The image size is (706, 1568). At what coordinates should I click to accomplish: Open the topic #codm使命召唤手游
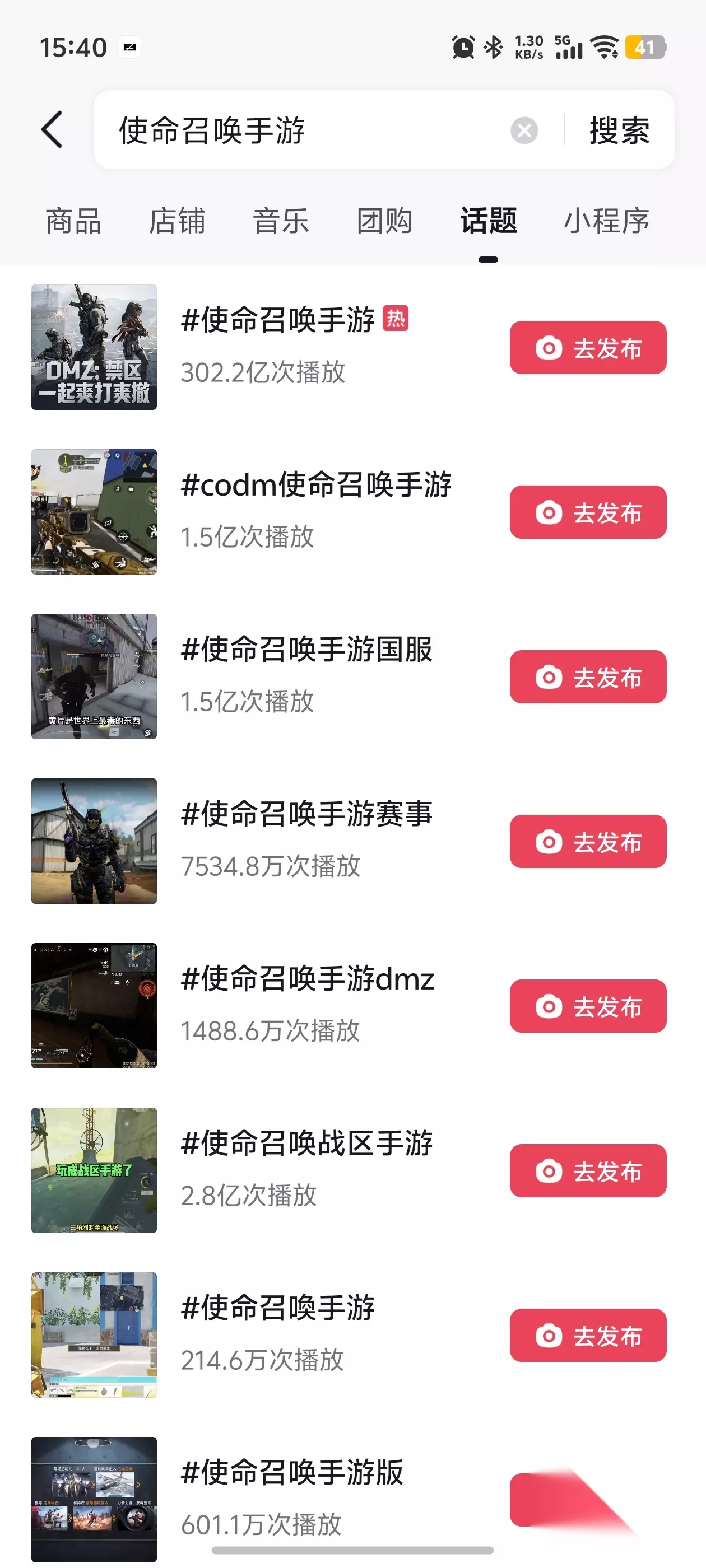point(316,485)
